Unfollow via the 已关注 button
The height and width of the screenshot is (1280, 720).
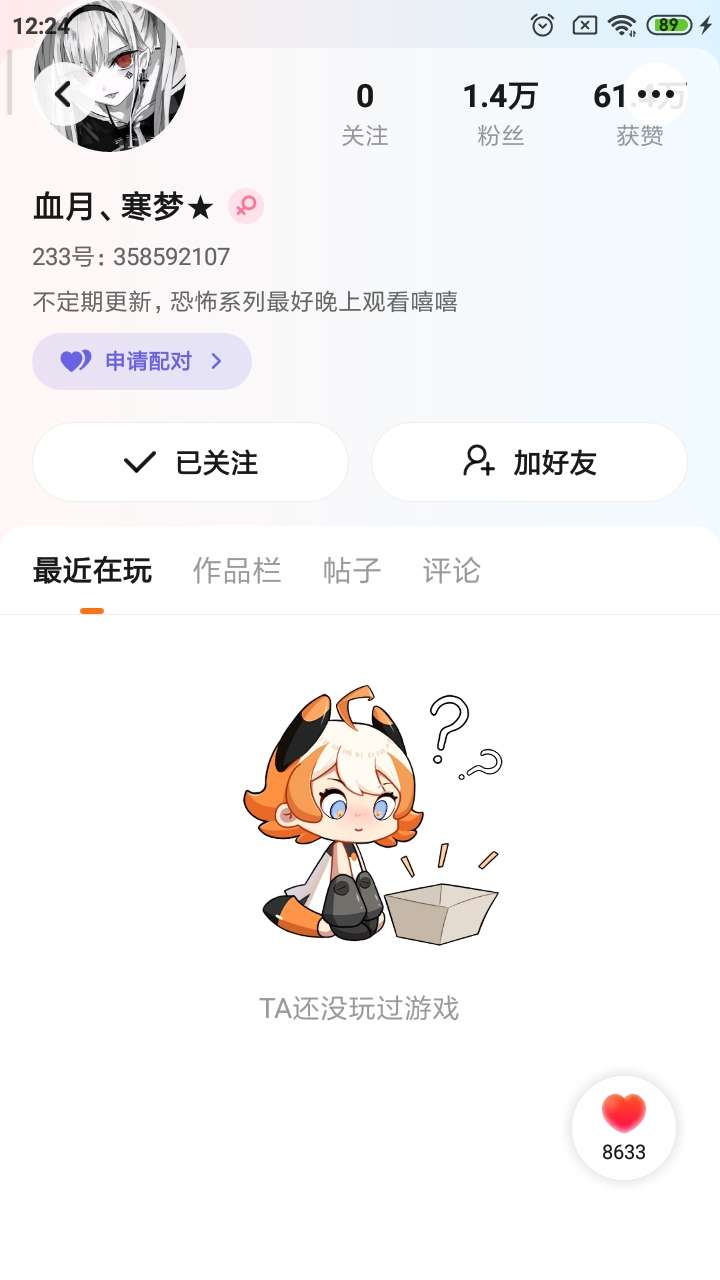pos(190,462)
